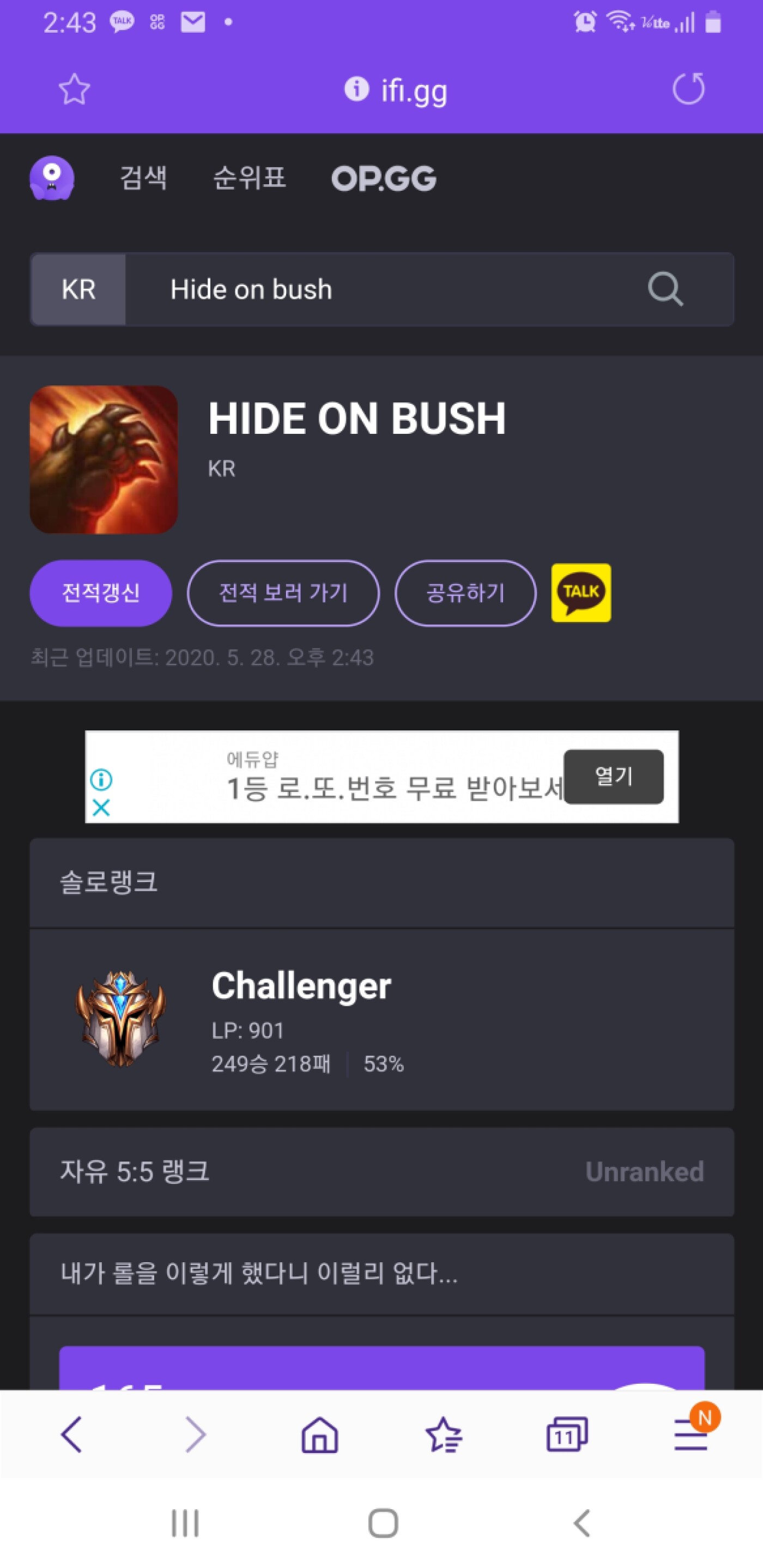The image size is (763, 1568).
Task: Share via the KakaoTalk icon
Action: pos(581,593)
